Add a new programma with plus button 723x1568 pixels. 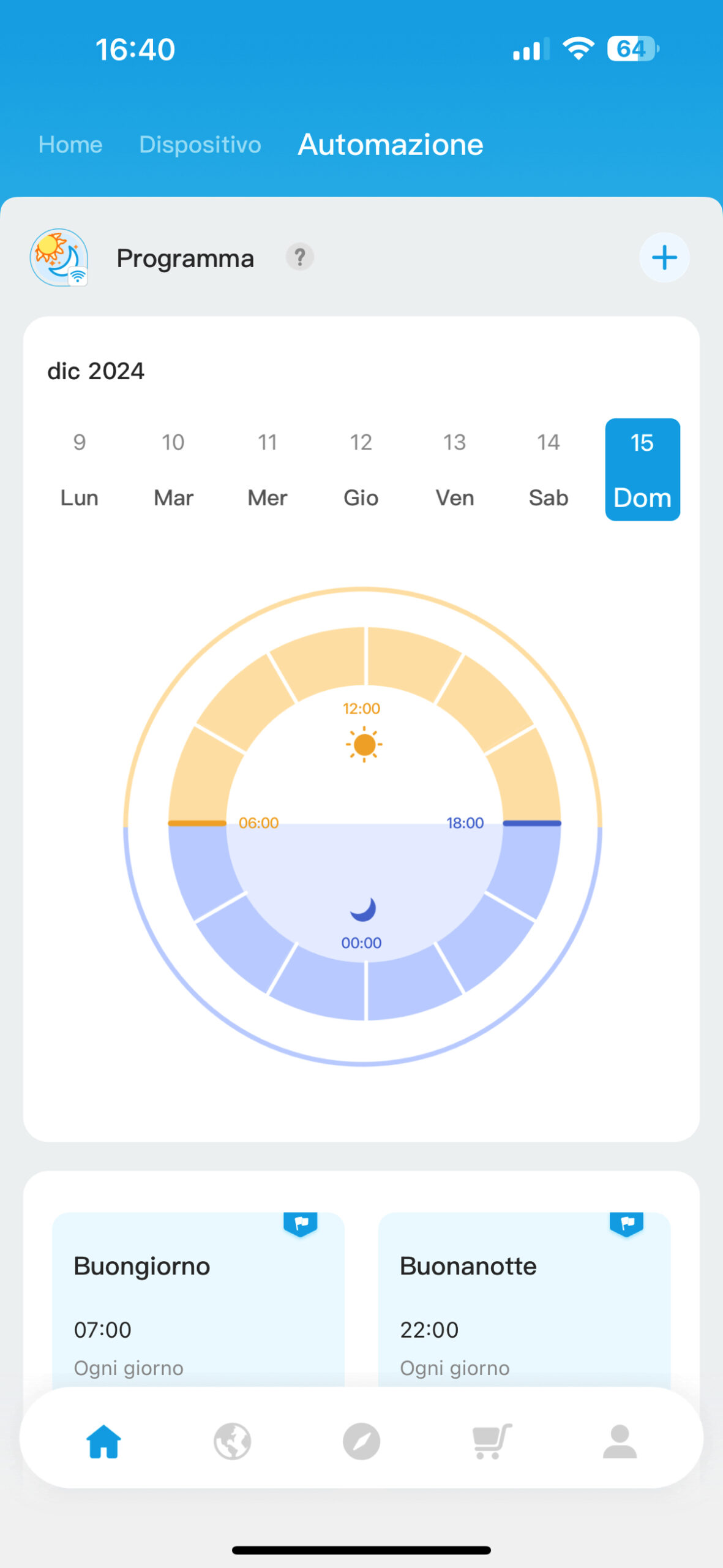click(x=664, y=258)
